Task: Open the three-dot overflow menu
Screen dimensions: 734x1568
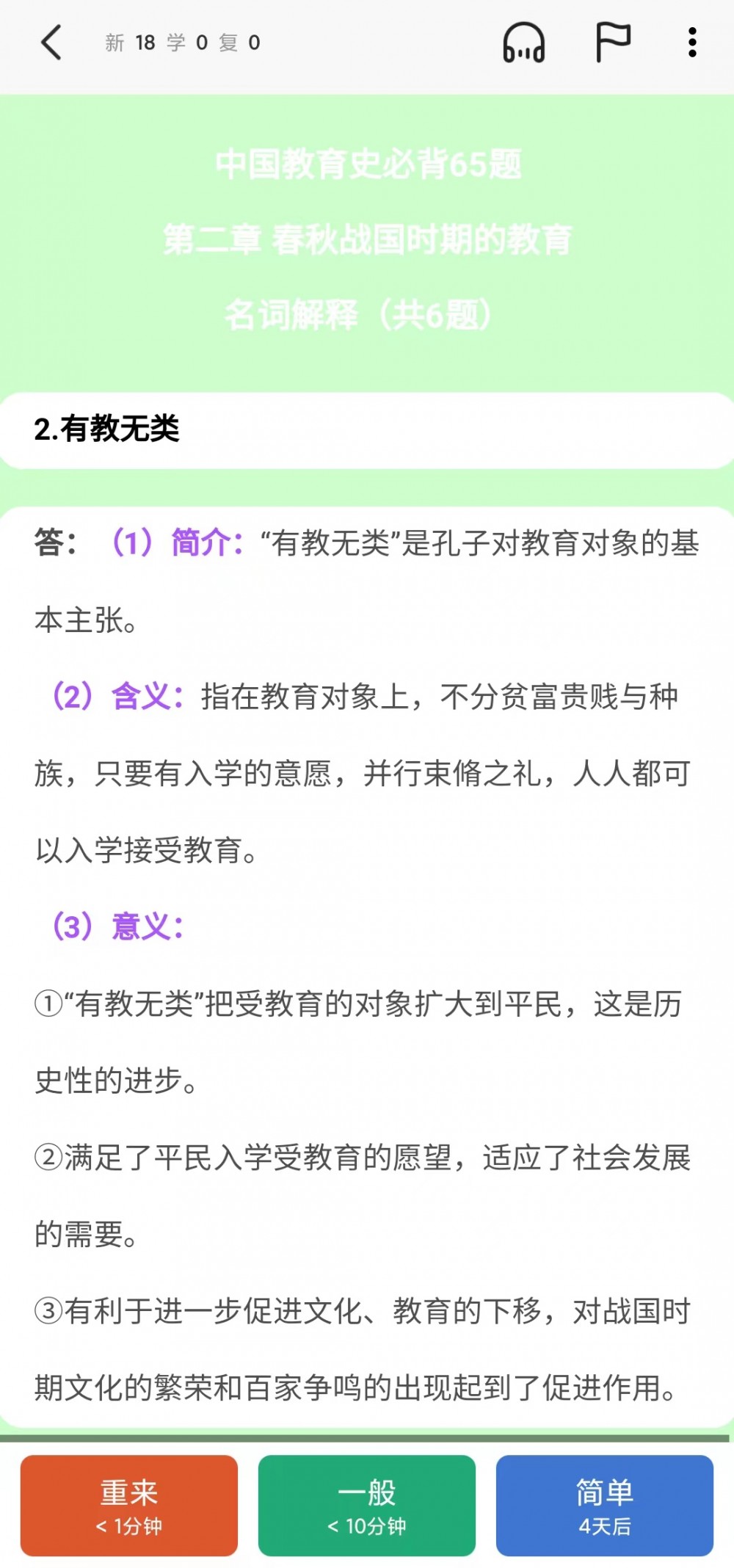Action: tap(692, 43)
